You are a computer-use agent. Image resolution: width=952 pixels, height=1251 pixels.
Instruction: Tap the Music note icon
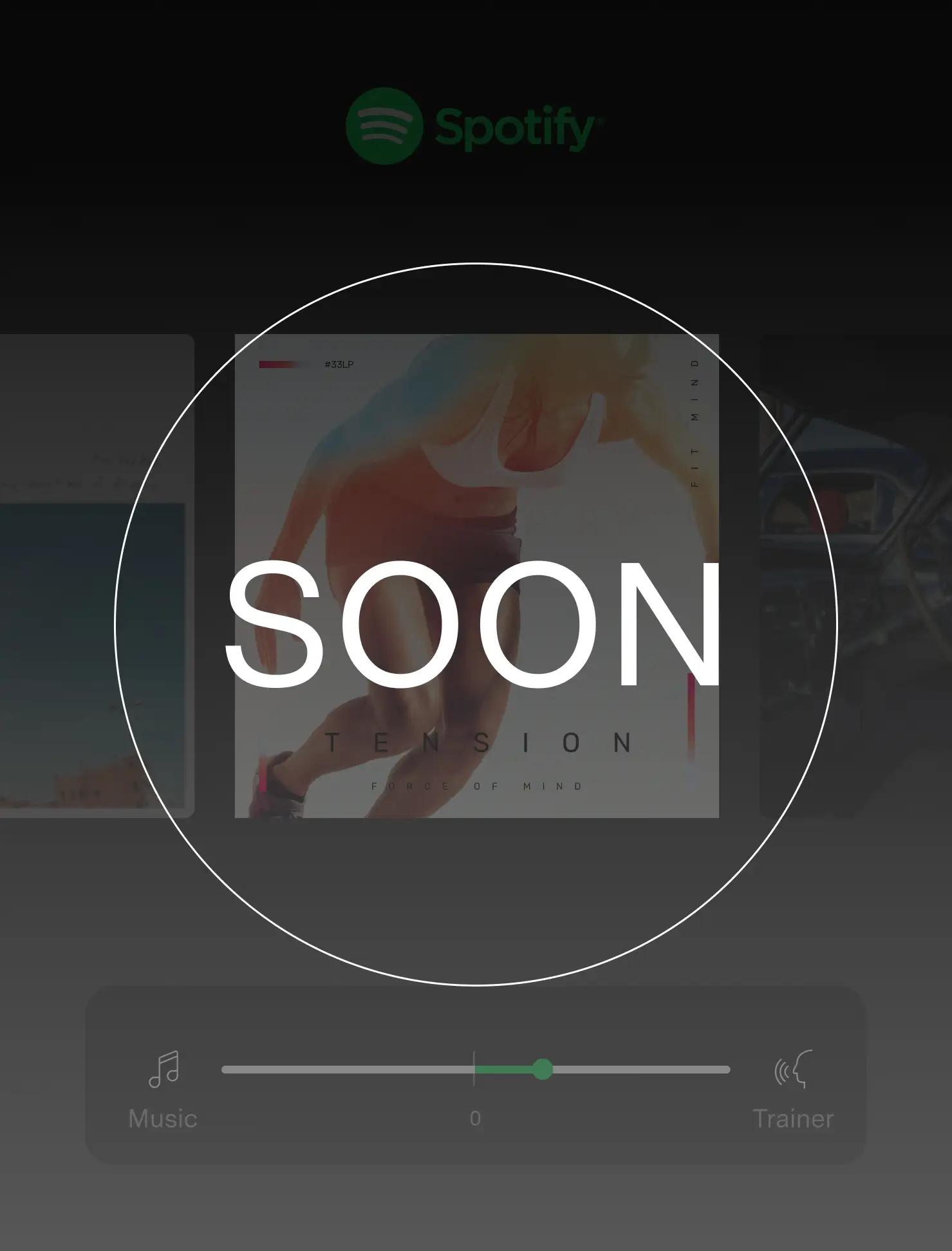[163, 1070]
